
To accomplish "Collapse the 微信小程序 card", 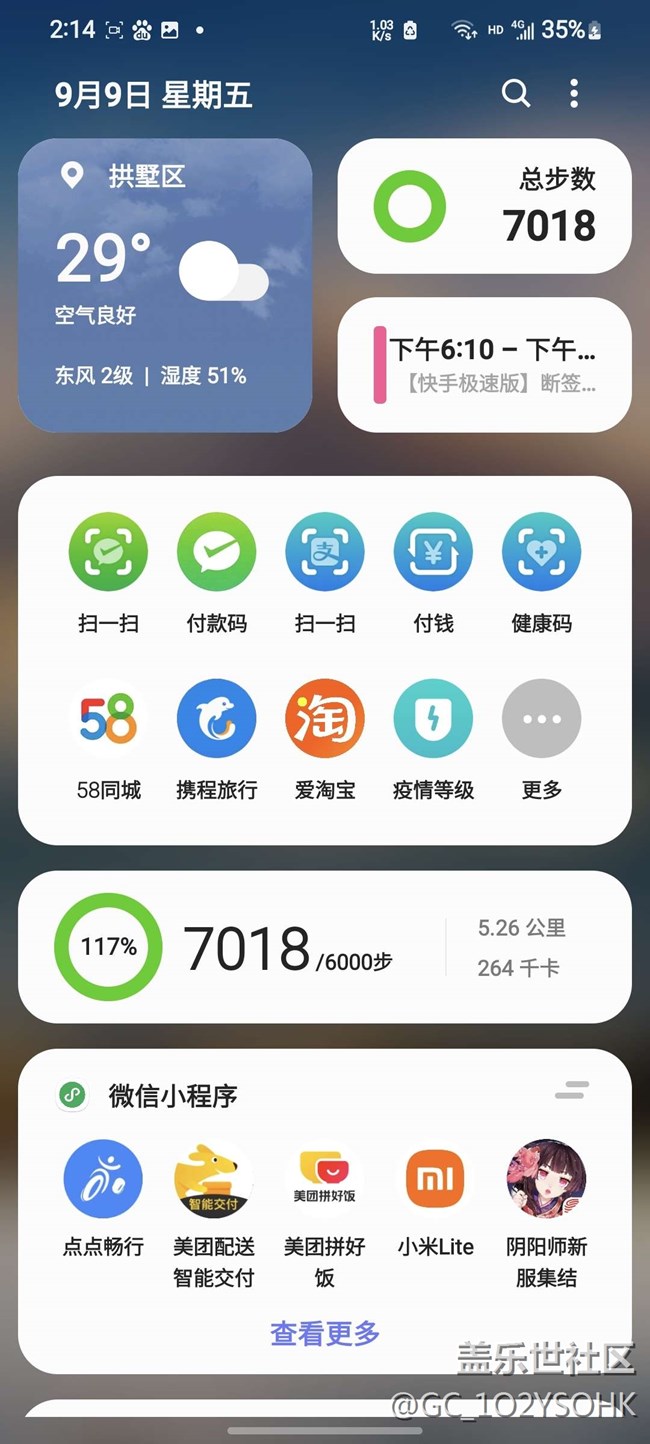I will coord(572,1090).
